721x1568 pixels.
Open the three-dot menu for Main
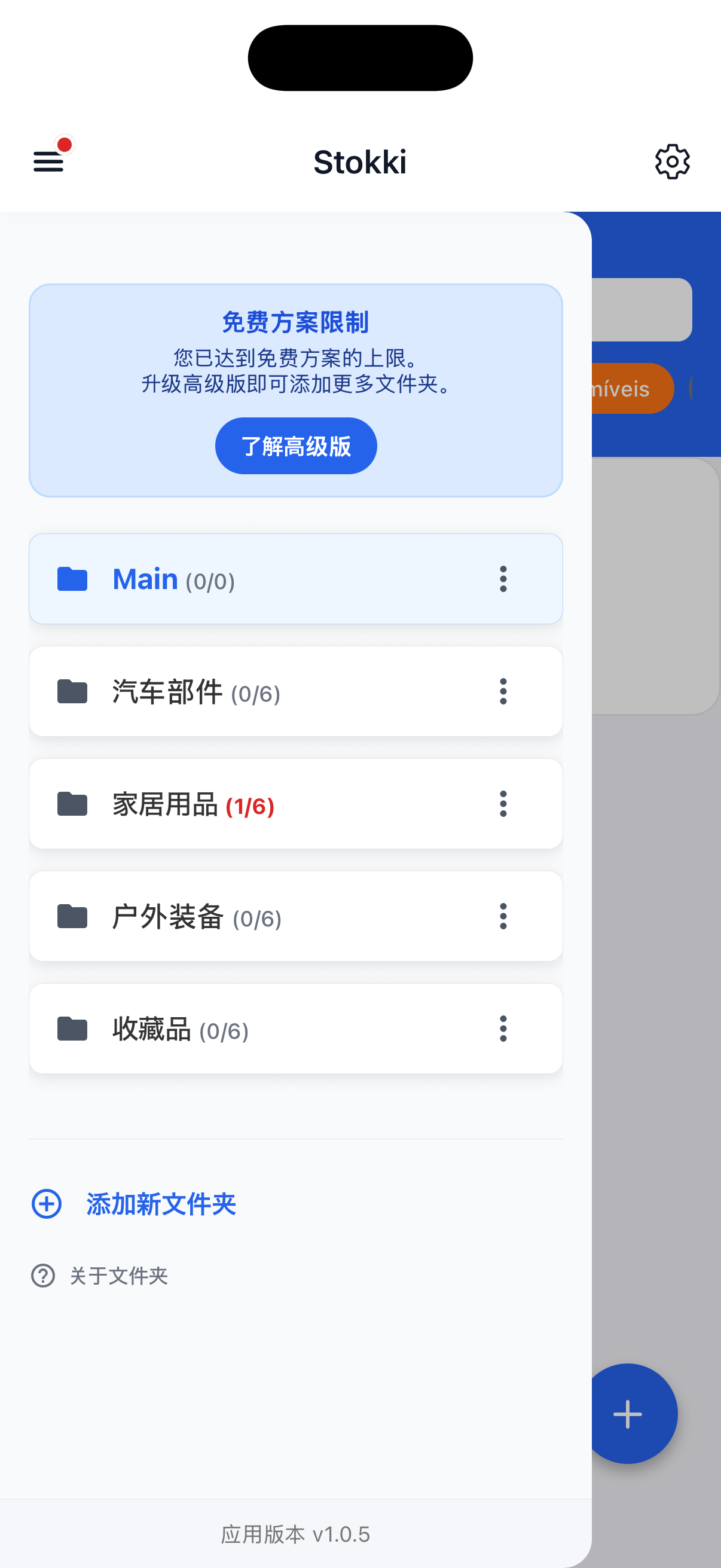(503, 579)
